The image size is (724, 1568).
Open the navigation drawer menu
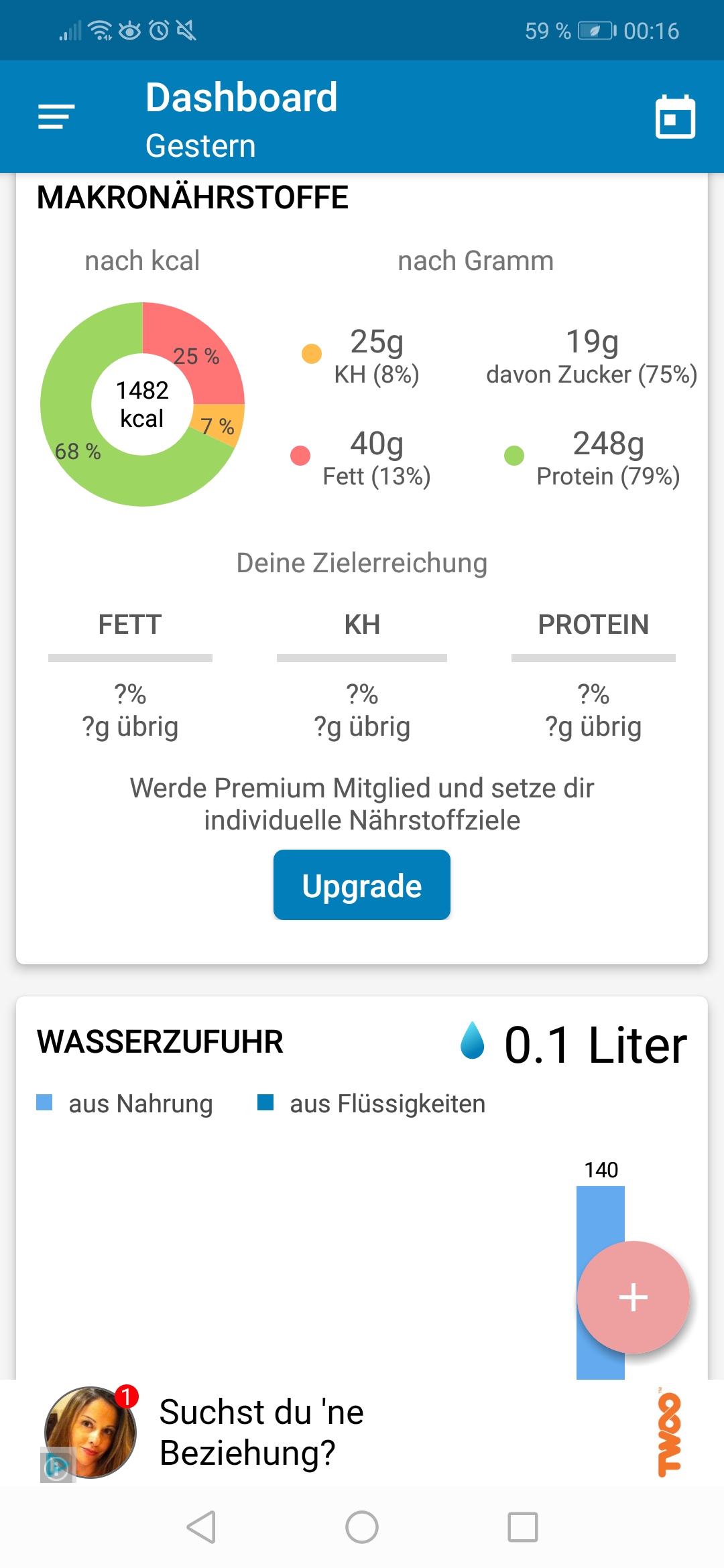coord(56,117)
